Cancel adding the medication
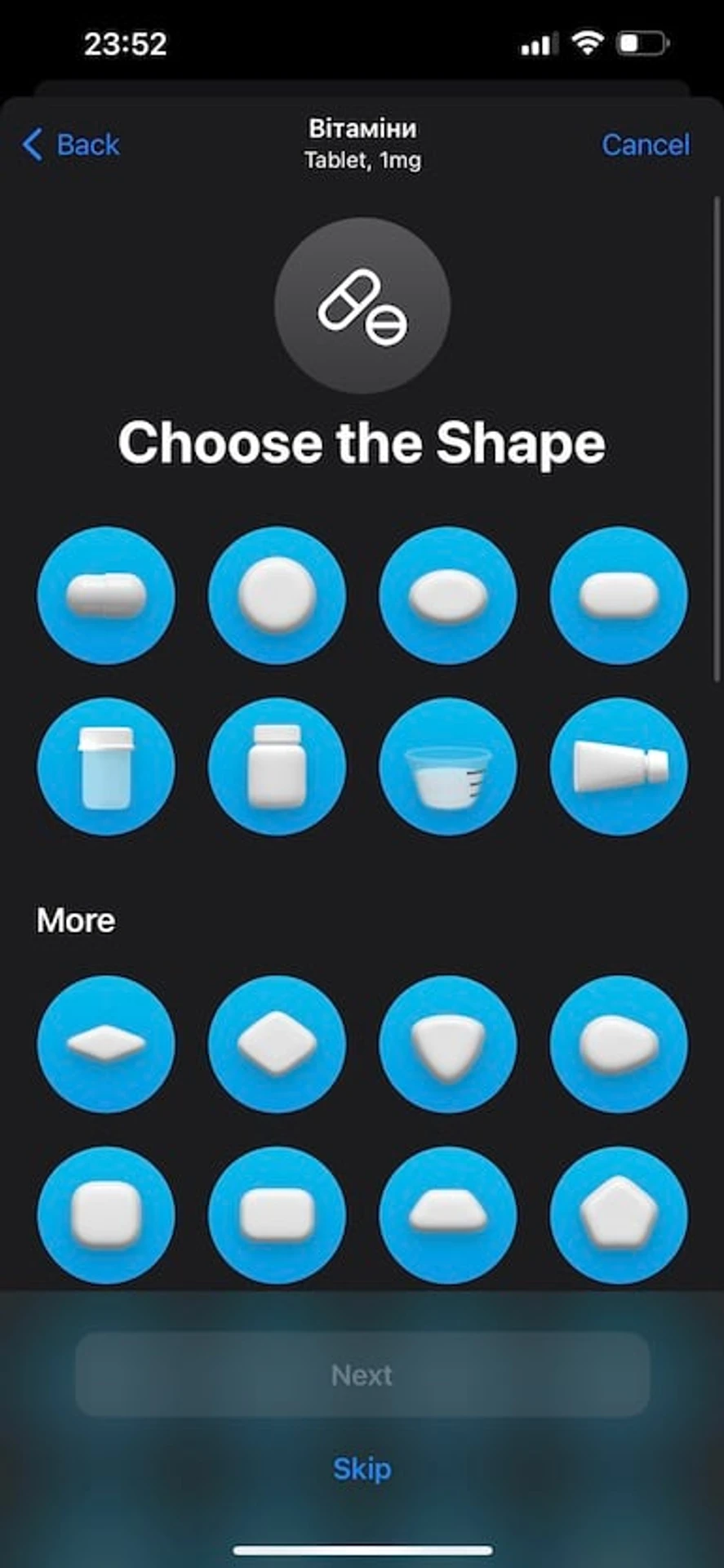 645,145
